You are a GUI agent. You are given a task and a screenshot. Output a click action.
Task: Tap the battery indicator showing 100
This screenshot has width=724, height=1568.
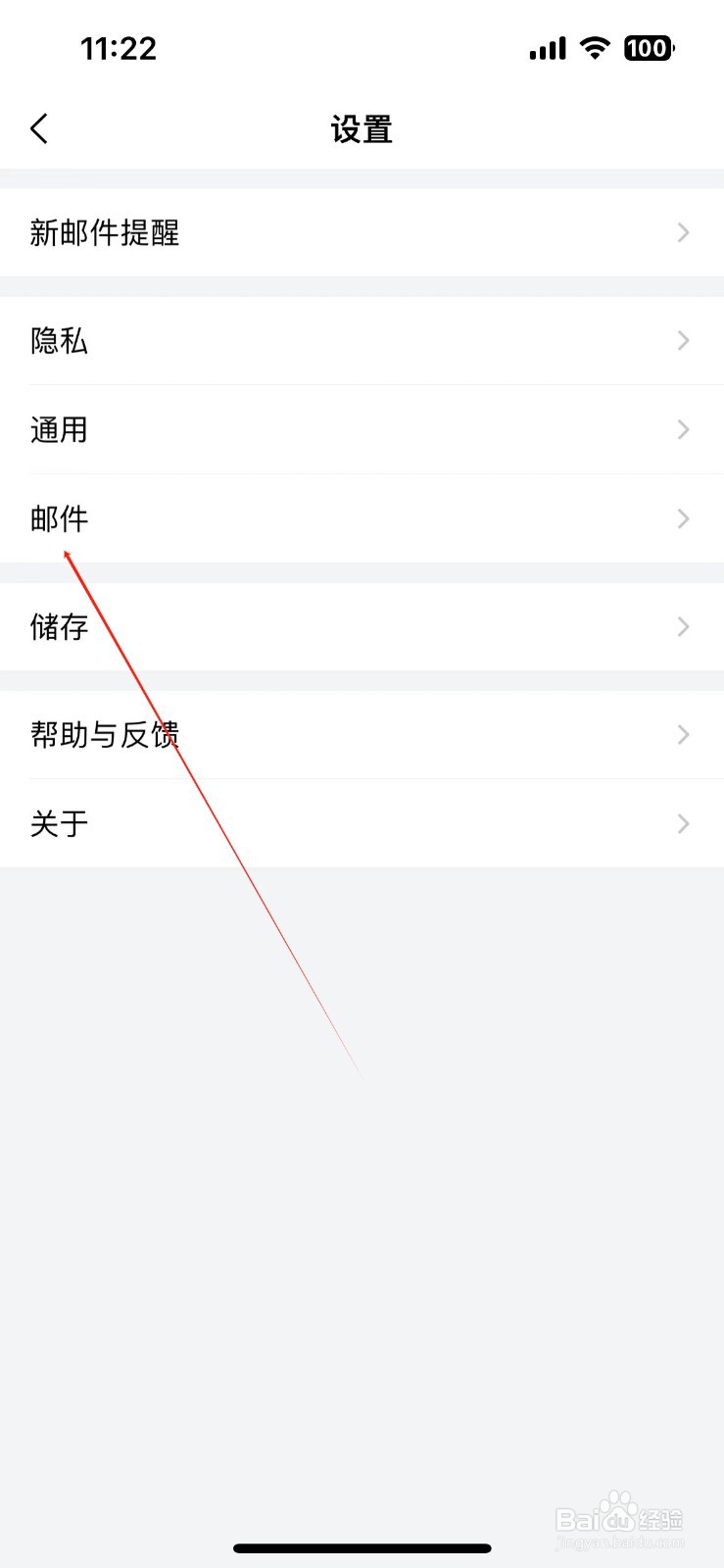coord(648,47)
